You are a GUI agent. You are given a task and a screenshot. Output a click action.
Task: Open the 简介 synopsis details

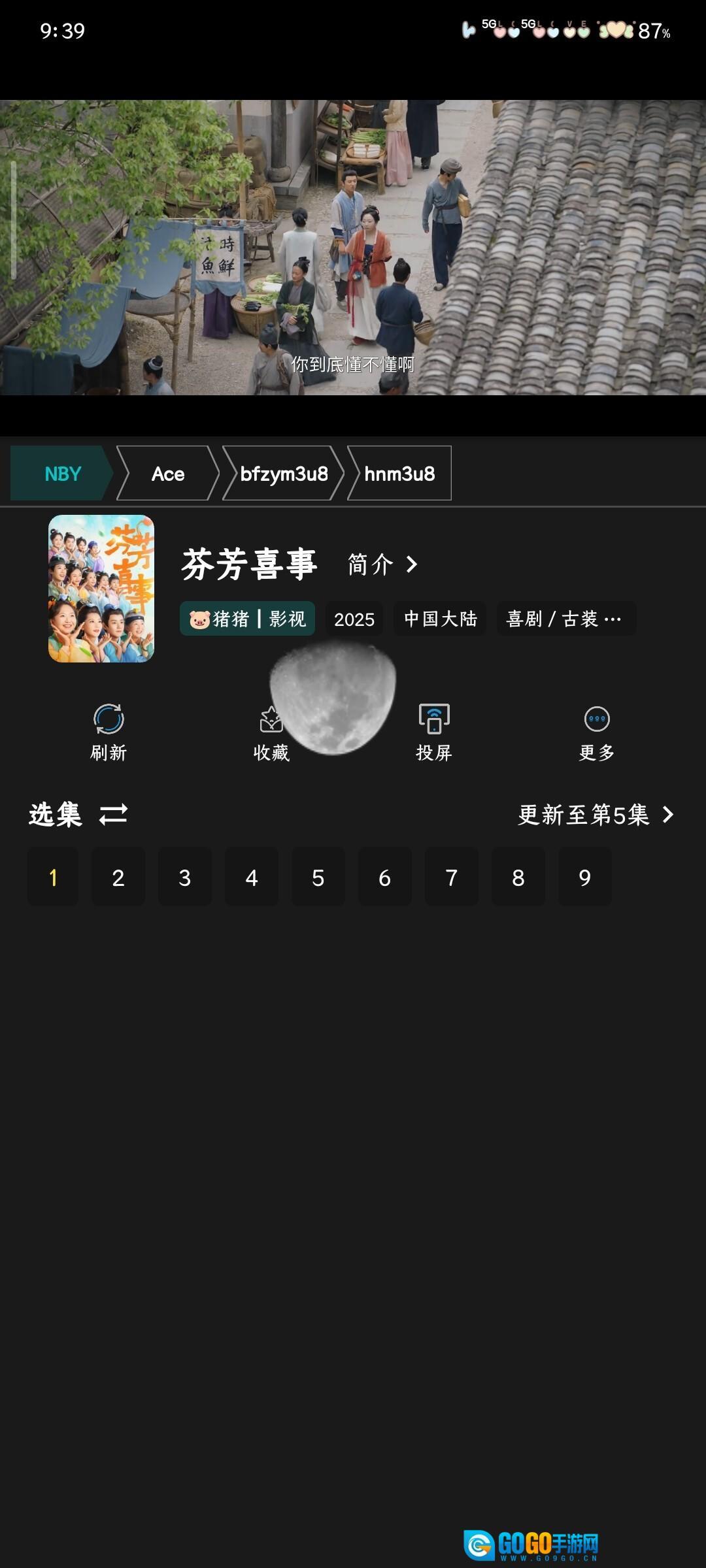pyautogui.click(x=382, y=564)
